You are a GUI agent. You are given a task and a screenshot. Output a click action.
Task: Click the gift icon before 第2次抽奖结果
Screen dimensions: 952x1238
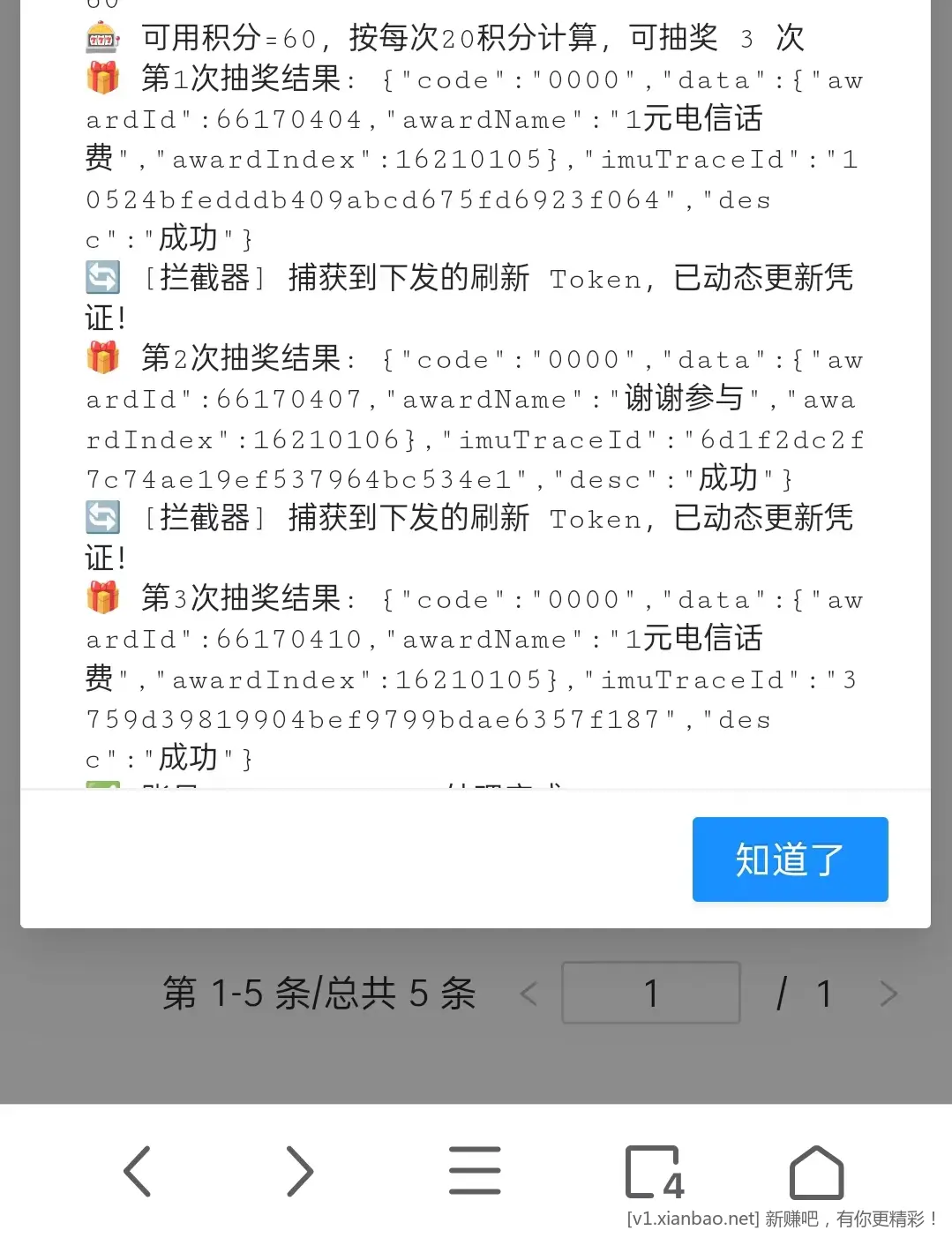(x=103, y=358)
